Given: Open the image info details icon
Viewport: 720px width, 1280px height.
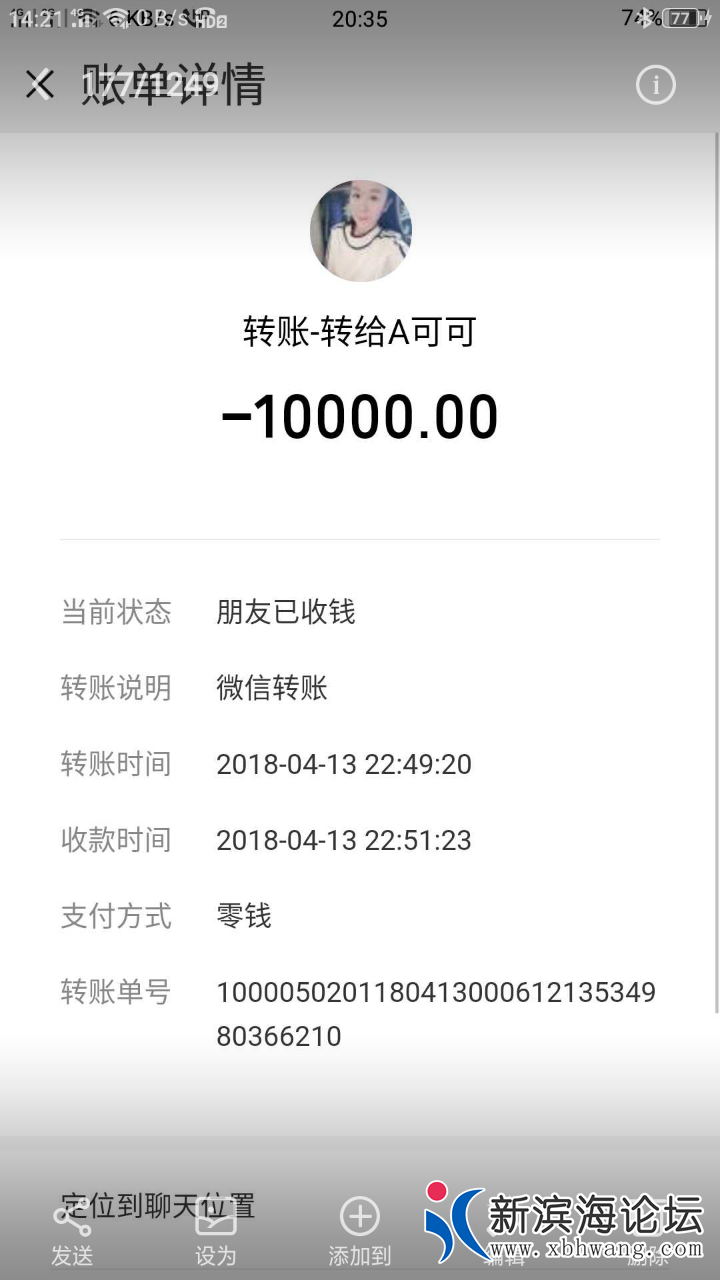Looking at the screenshot, I should [x=656, y=86].
